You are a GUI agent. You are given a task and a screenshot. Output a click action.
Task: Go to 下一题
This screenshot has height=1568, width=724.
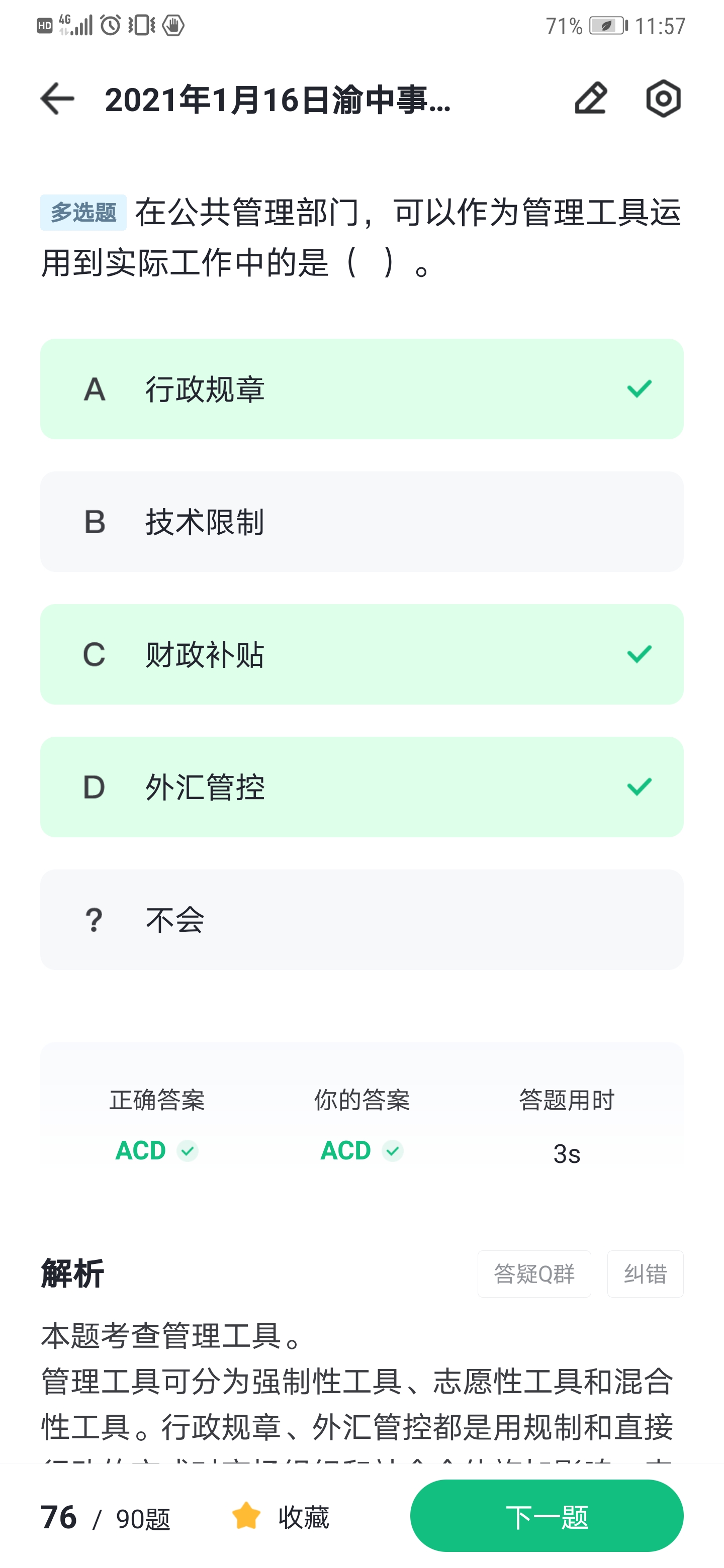[547, 1516]
